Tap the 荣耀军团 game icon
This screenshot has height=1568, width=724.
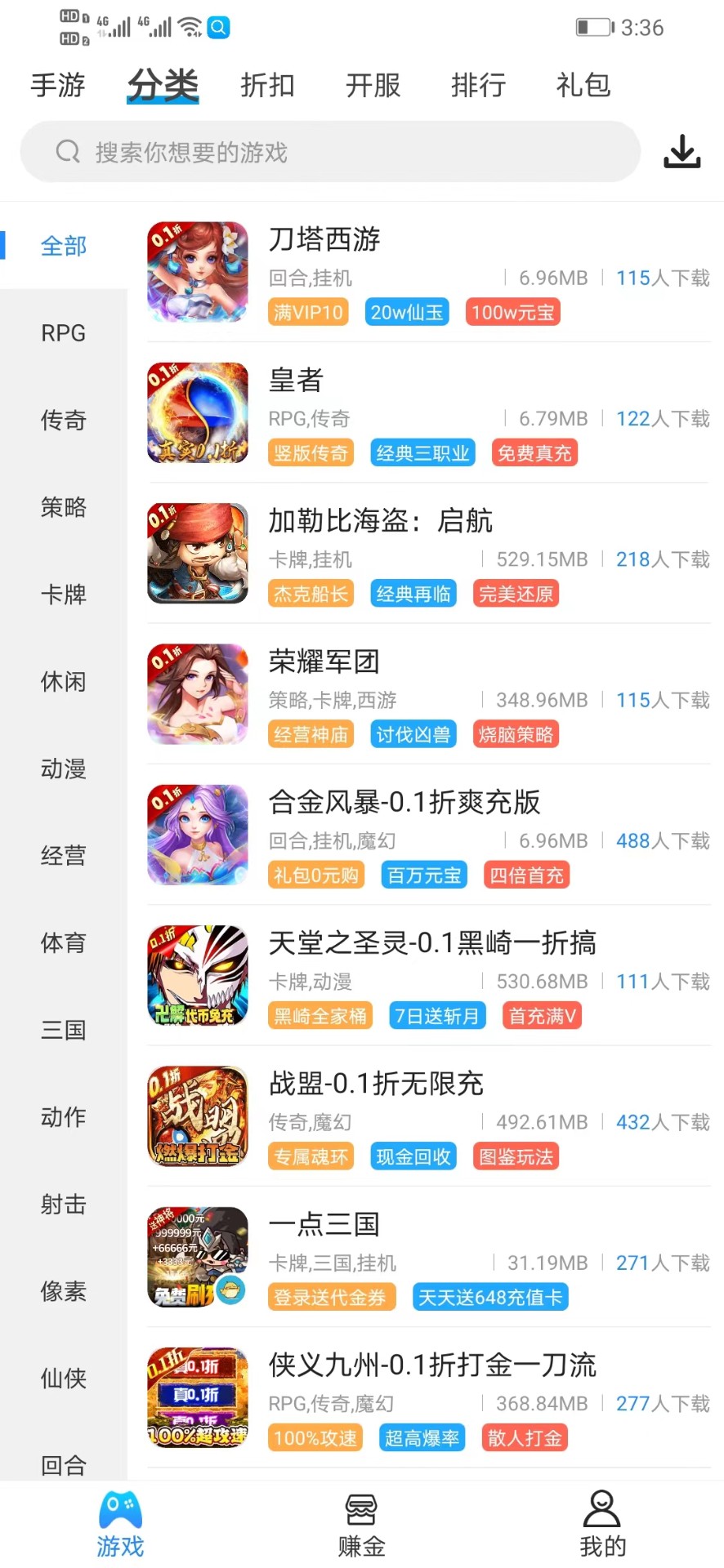click(197, 693)
